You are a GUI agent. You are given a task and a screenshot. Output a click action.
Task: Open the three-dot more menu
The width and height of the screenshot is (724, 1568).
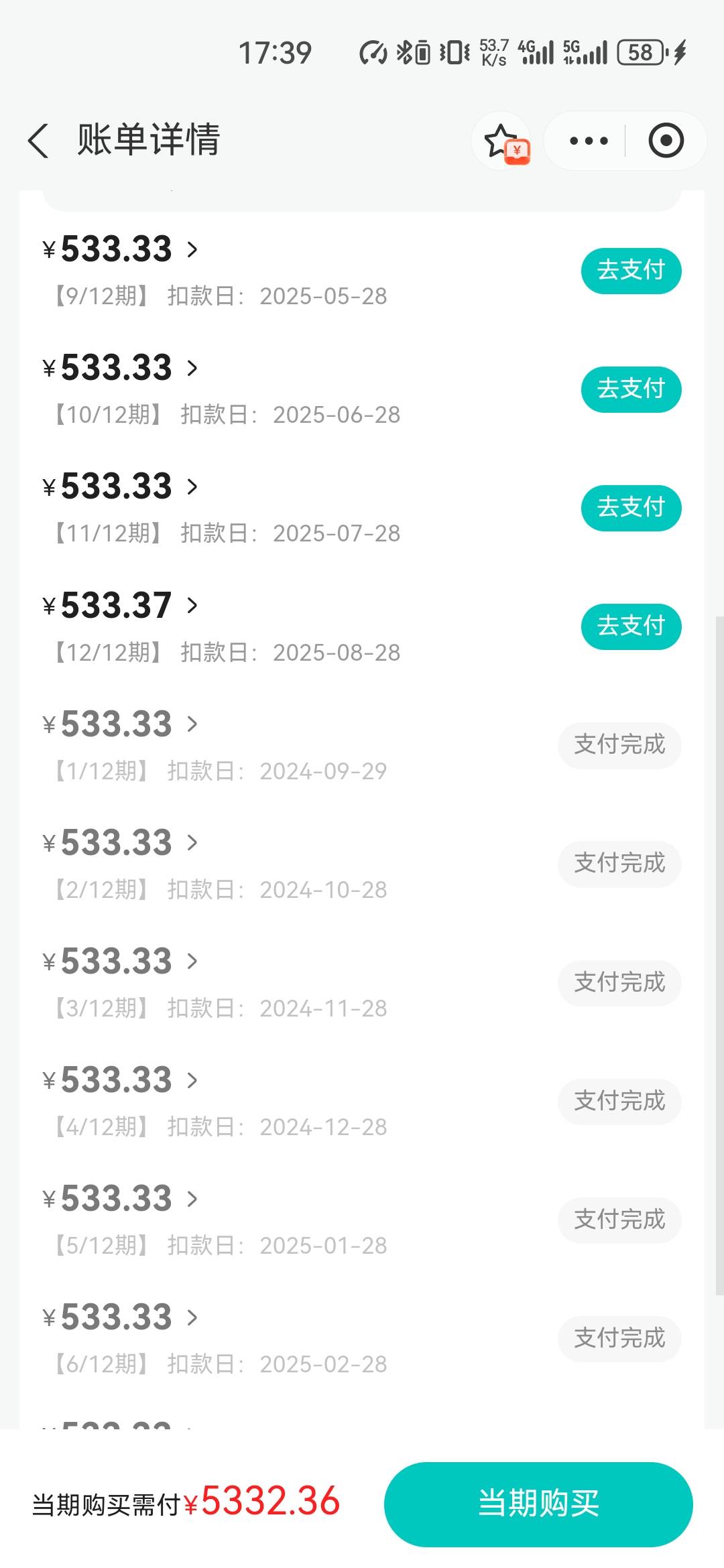coord(589,141)
